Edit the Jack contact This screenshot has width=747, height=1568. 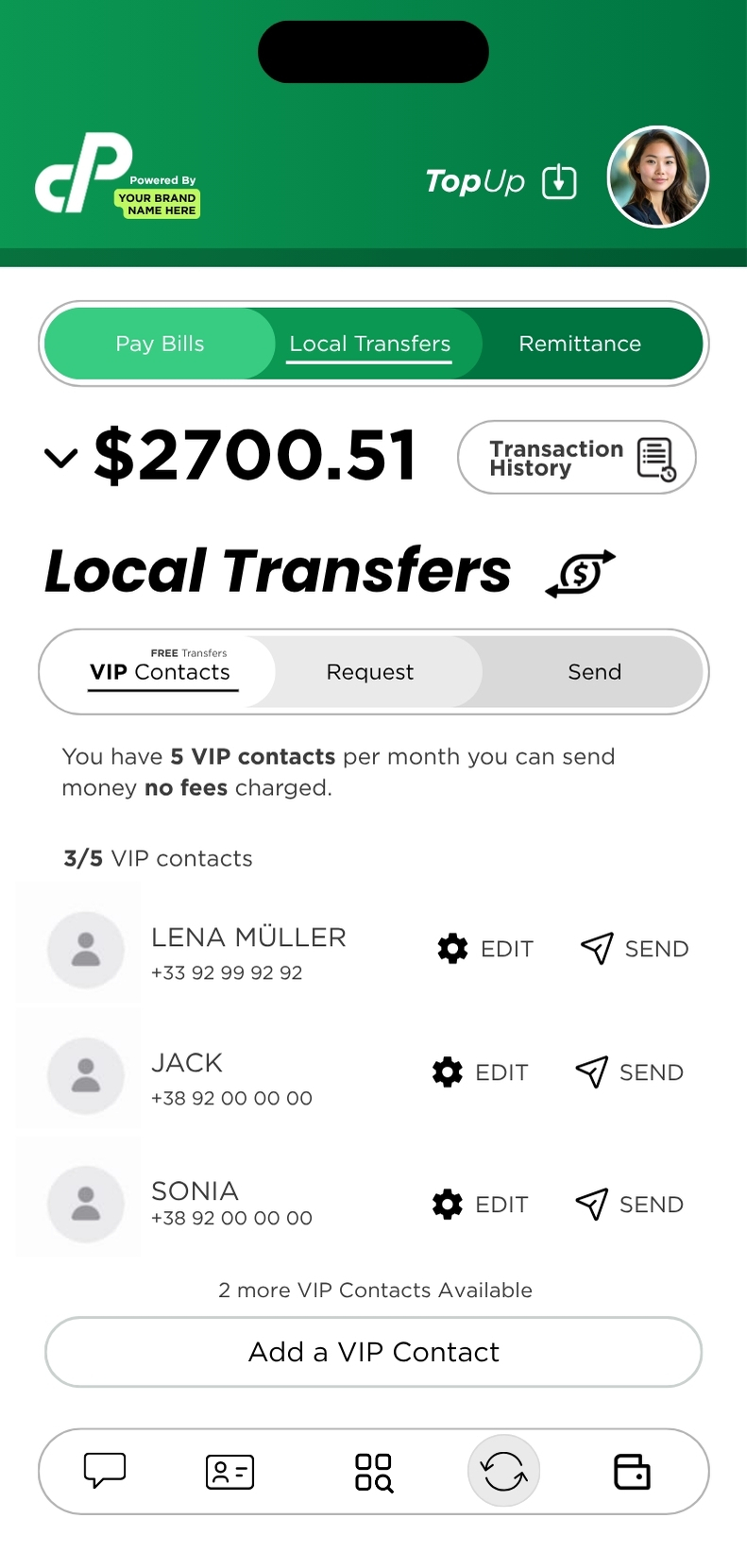coord(480,1072)
